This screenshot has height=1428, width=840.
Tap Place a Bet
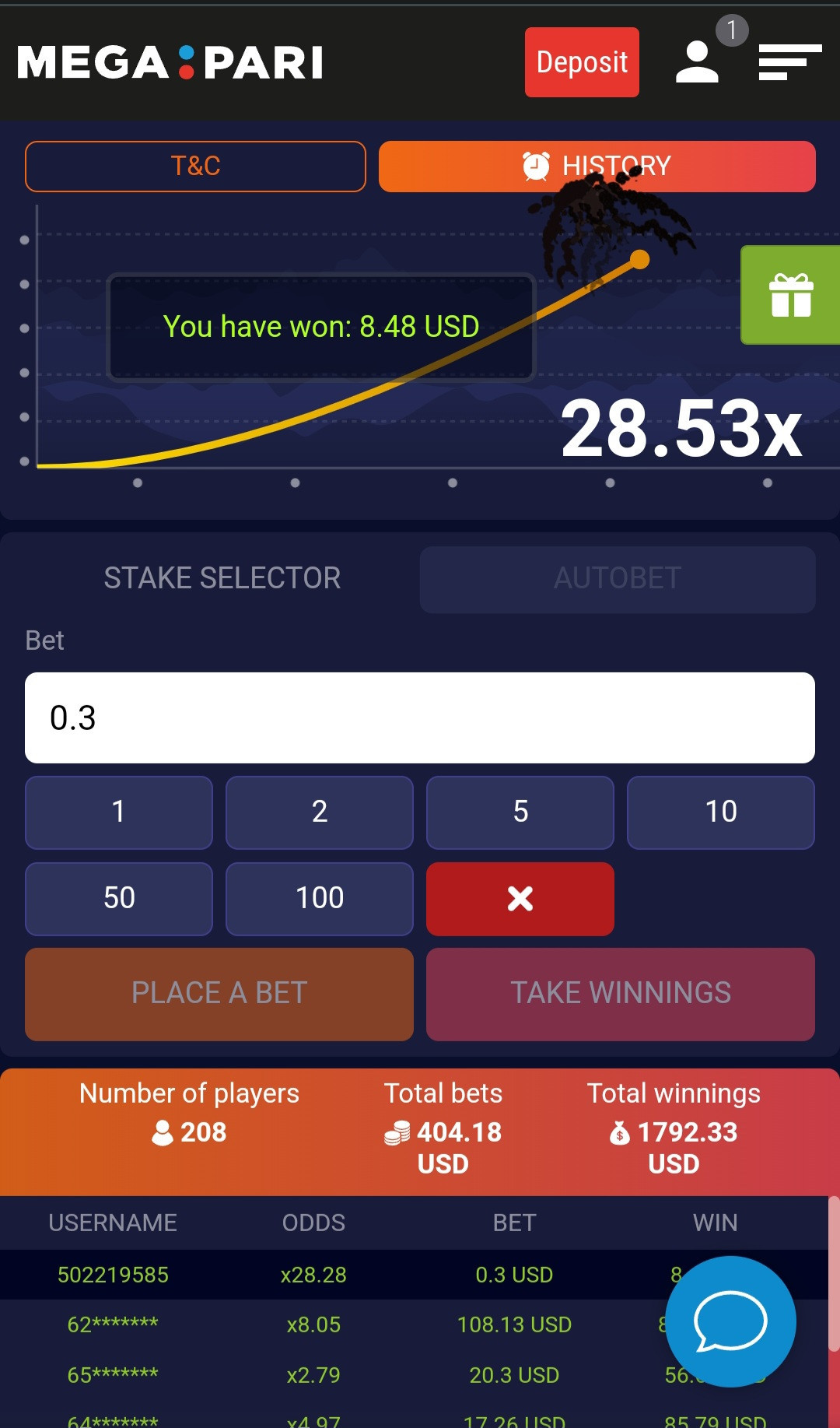pos(219,994)
